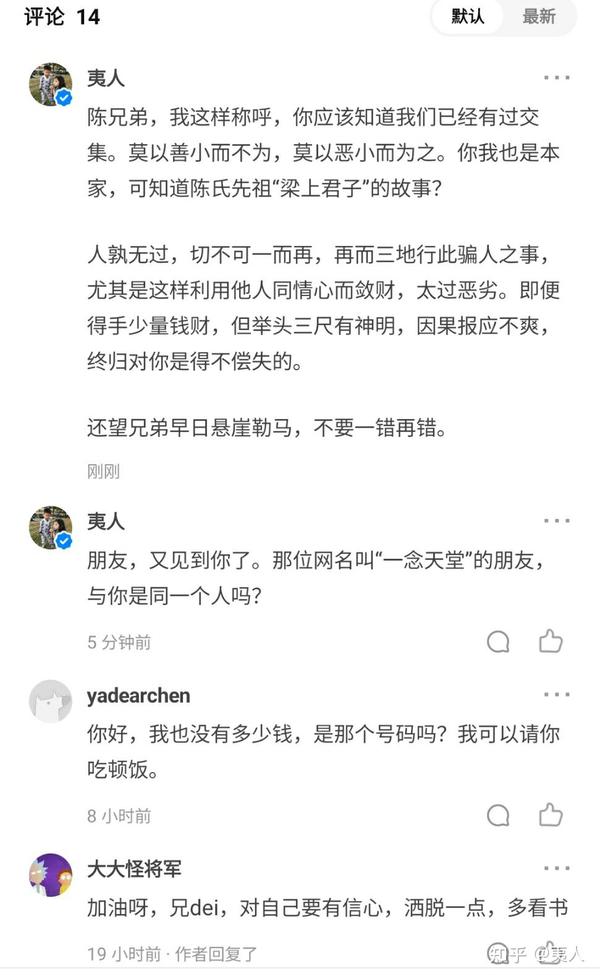Like 夷人's comment from 5 分钟前
600x979 pixels.
point(551,642)
